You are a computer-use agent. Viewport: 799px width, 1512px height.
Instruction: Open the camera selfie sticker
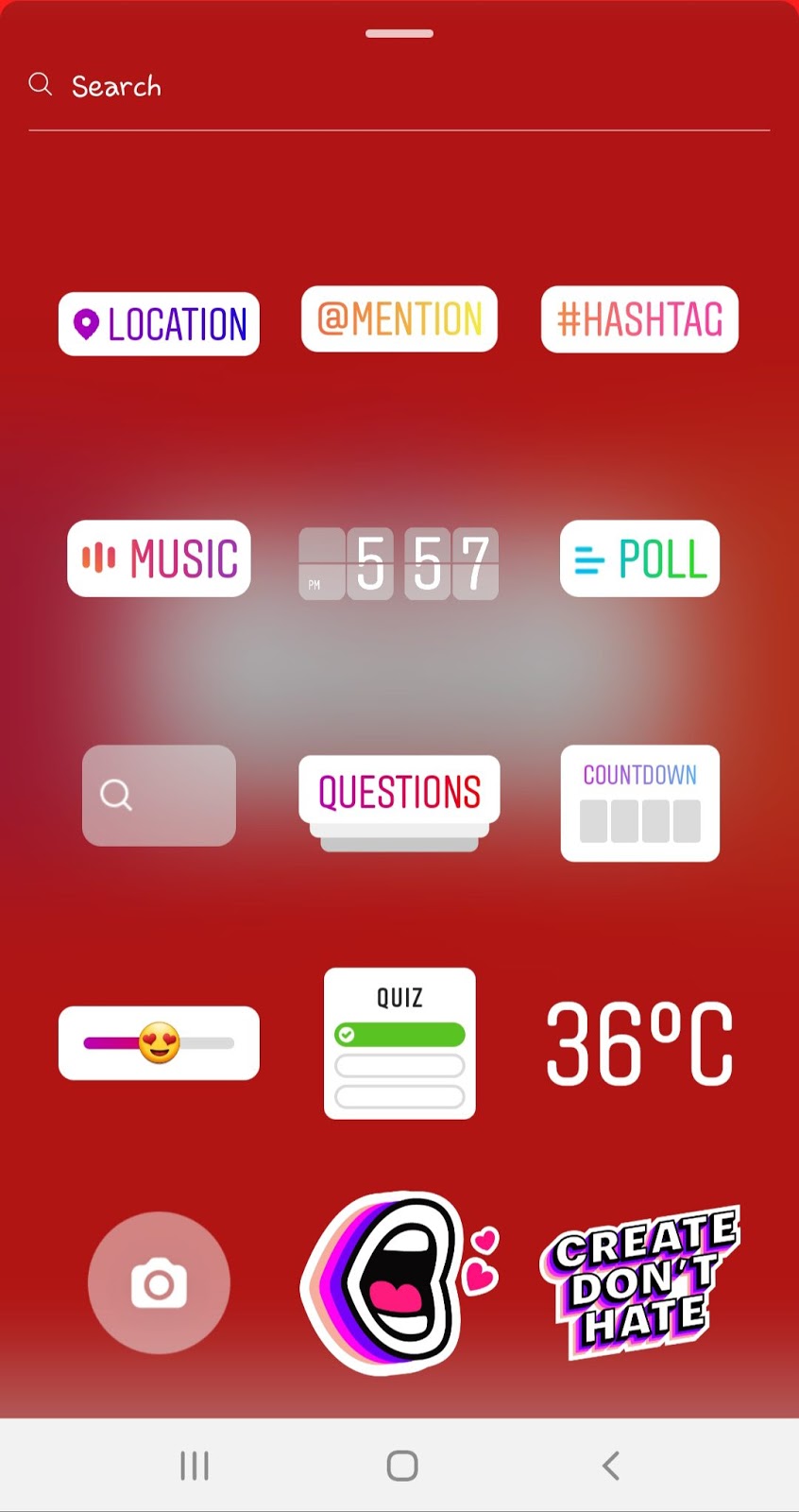coord(159,1283)
